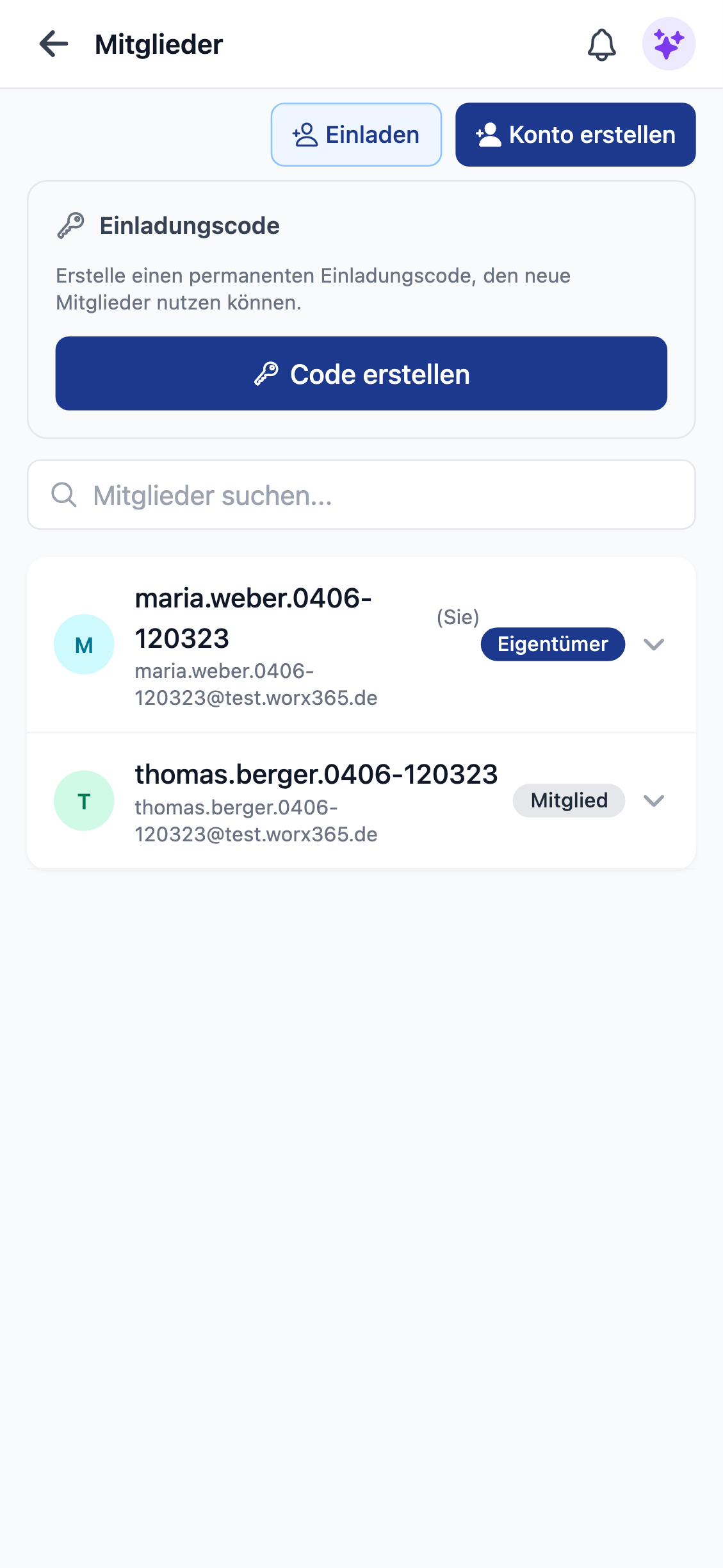Screen dimensions: 723x1568
Task: Click the magnifying glass search icon
Action: pyautogui.click(x=63, y=495)
